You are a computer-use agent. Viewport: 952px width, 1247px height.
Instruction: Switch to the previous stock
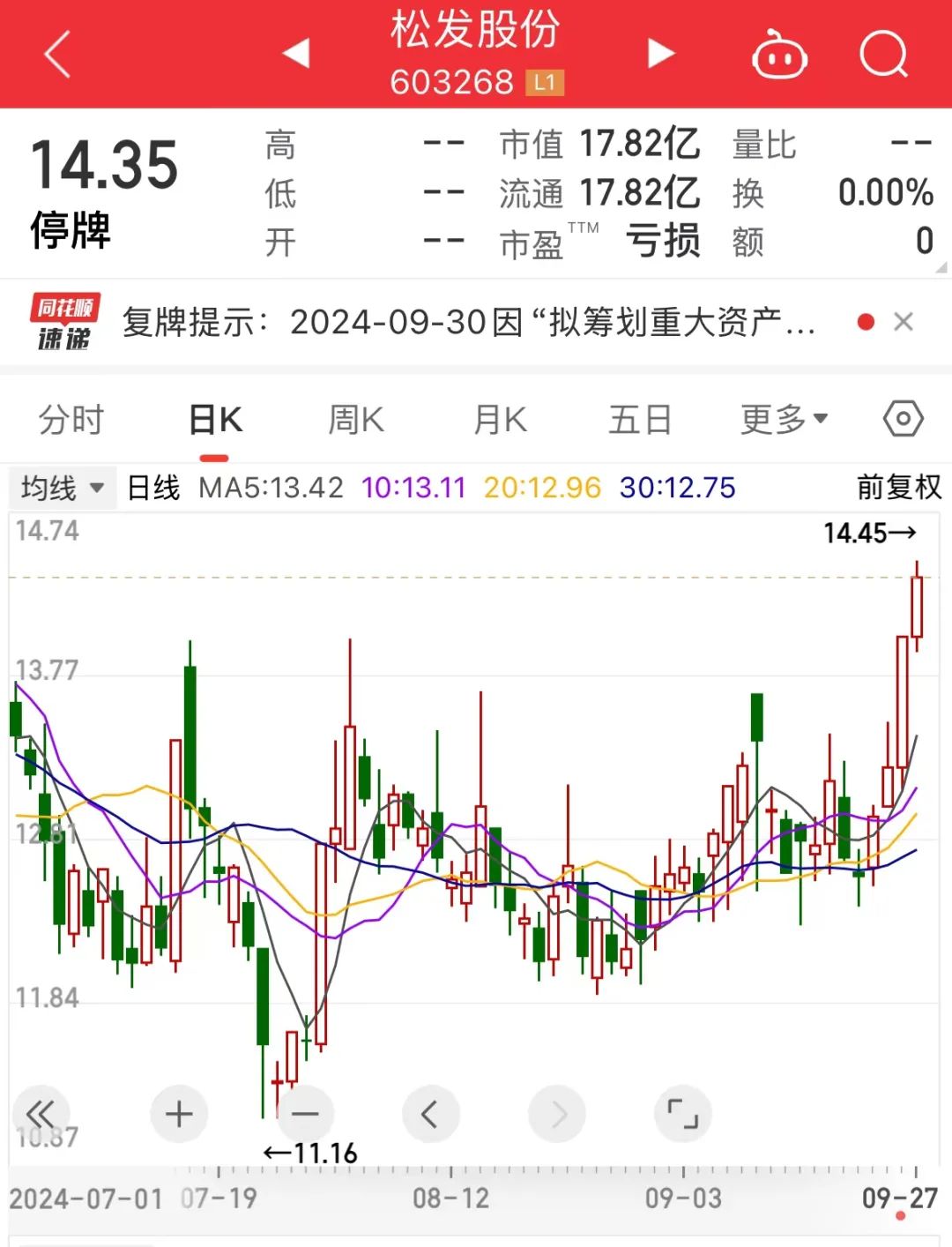tap(296, 53)
